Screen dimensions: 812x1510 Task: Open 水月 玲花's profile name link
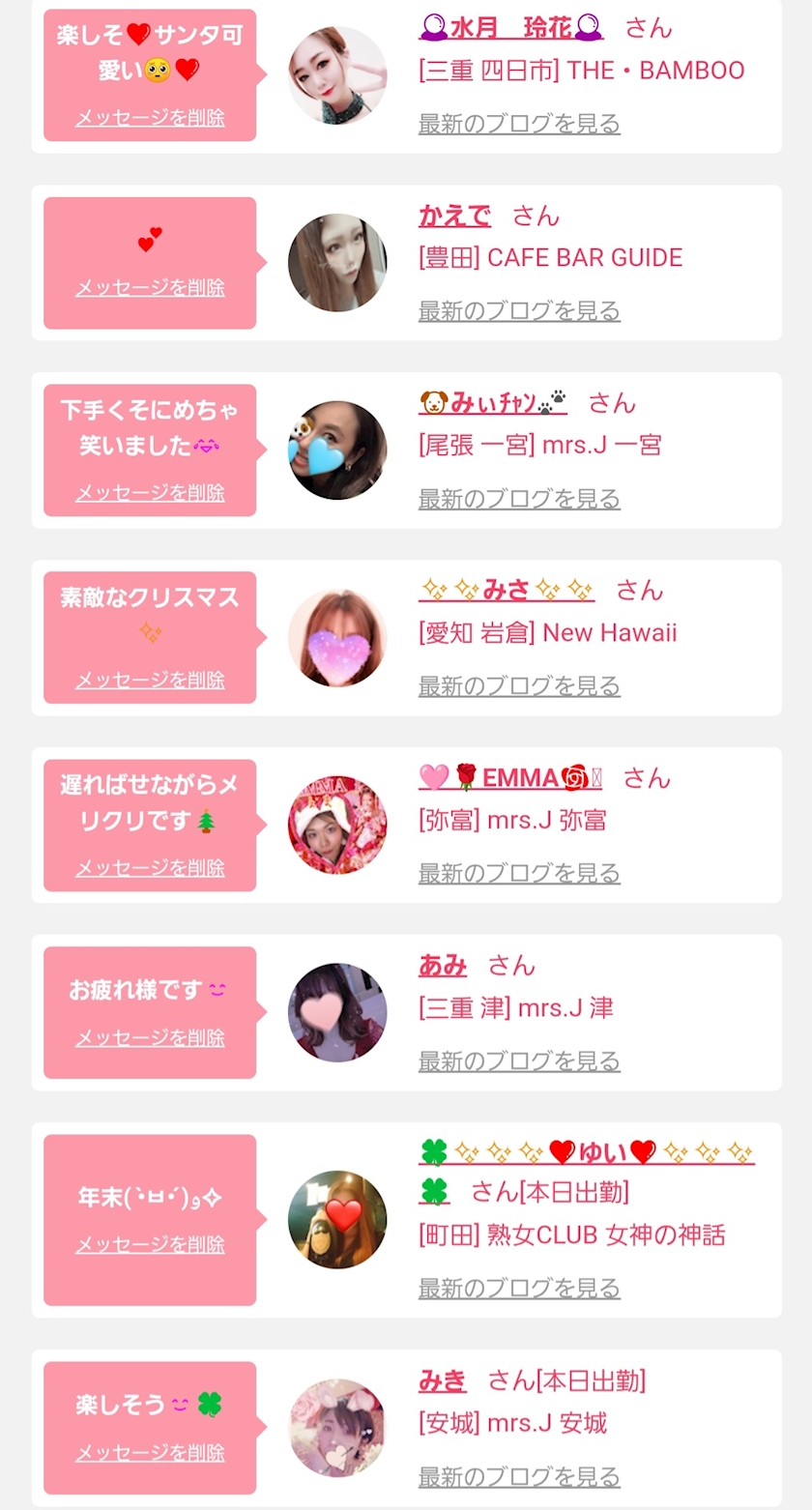511,28
